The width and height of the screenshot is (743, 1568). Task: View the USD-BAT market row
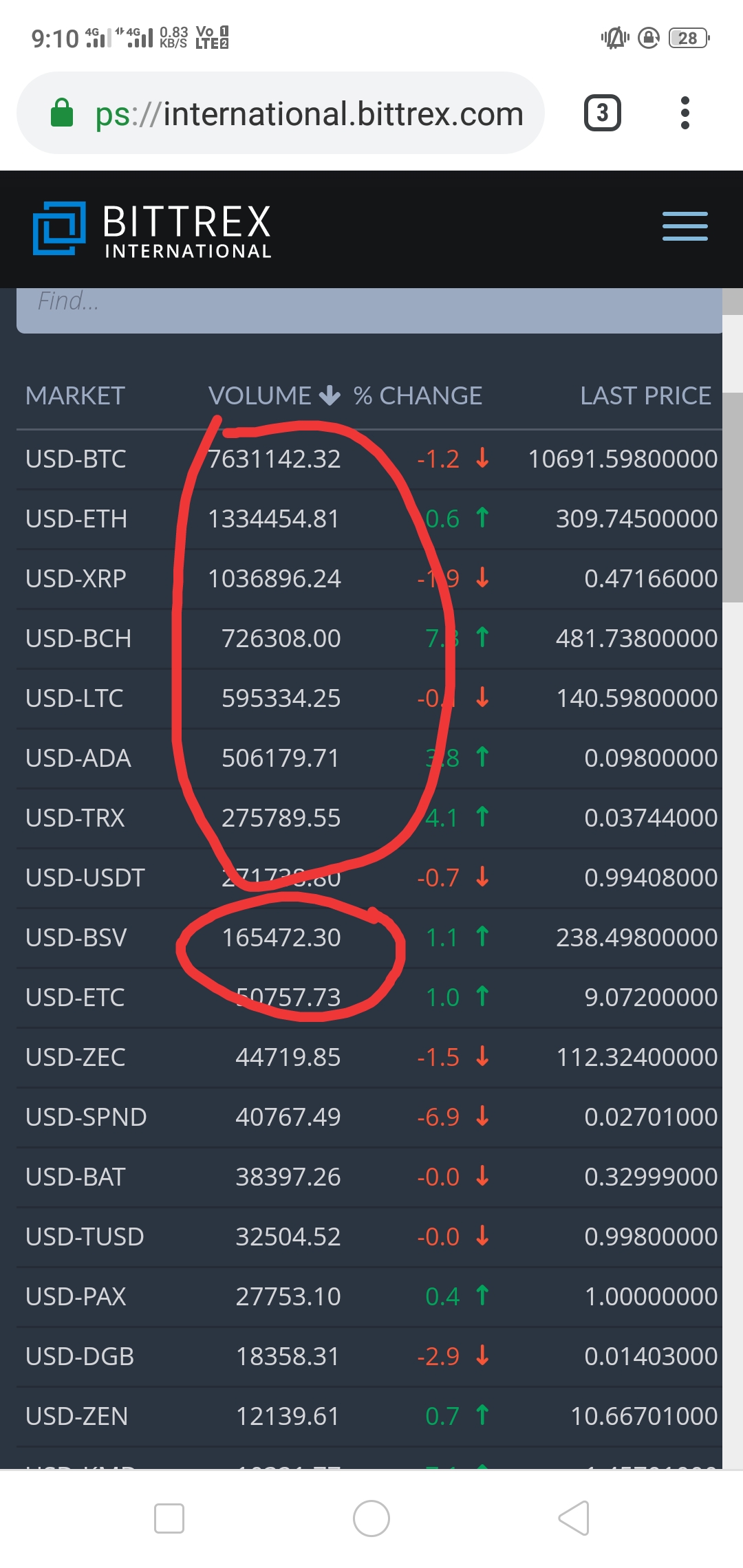(x=76, y=1177)
